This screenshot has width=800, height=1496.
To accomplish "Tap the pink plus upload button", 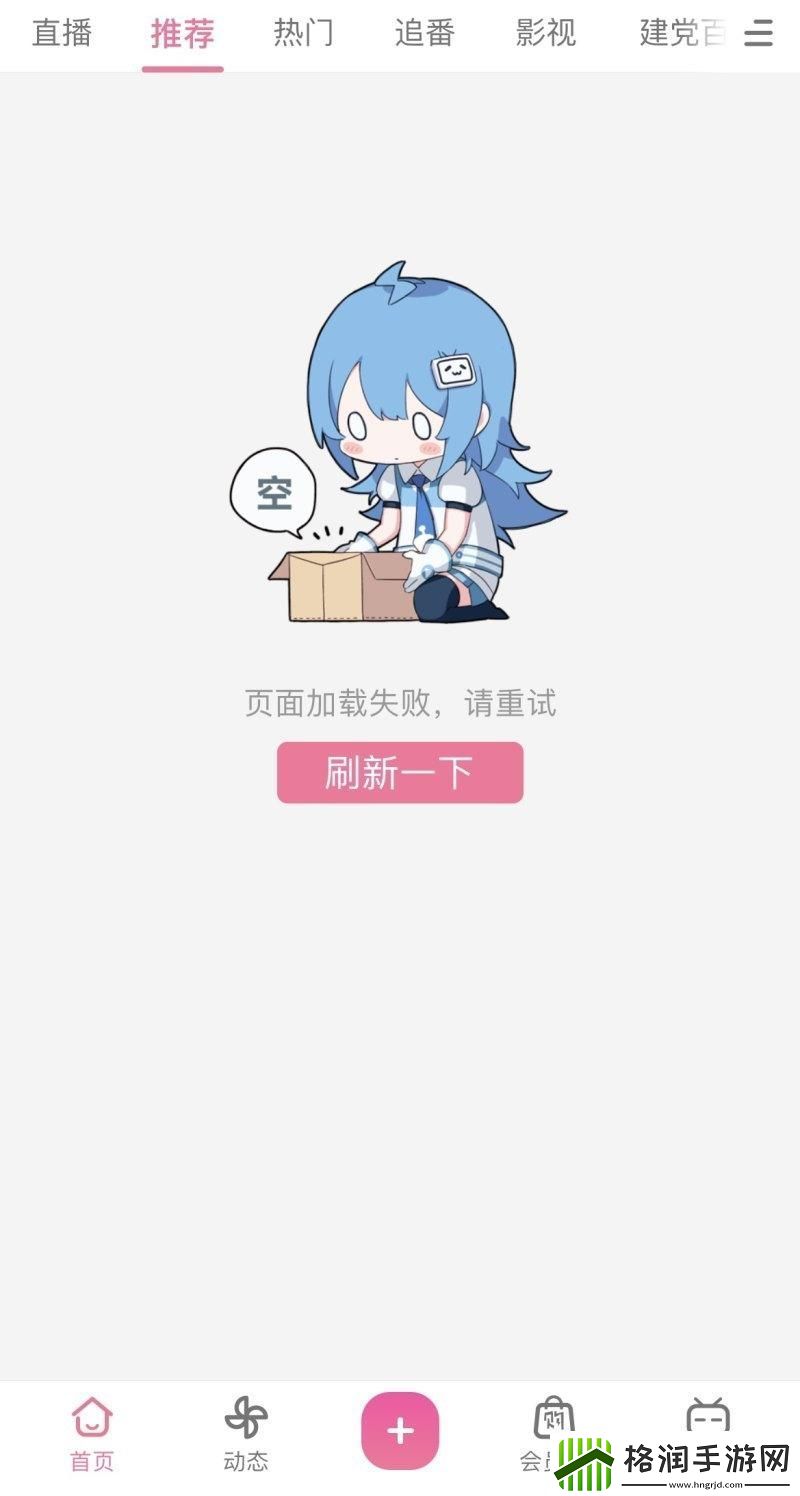I will (400, 1431).
